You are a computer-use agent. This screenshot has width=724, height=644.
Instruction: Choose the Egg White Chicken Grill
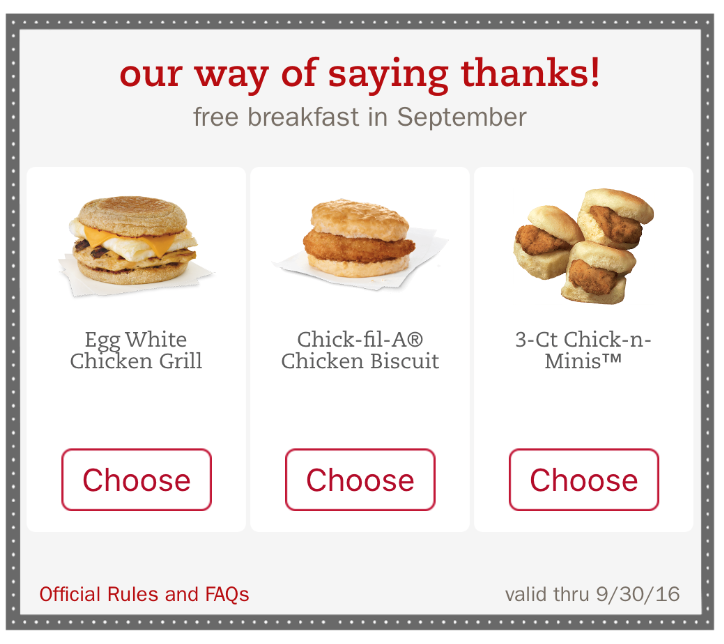[x=137, y=480]
